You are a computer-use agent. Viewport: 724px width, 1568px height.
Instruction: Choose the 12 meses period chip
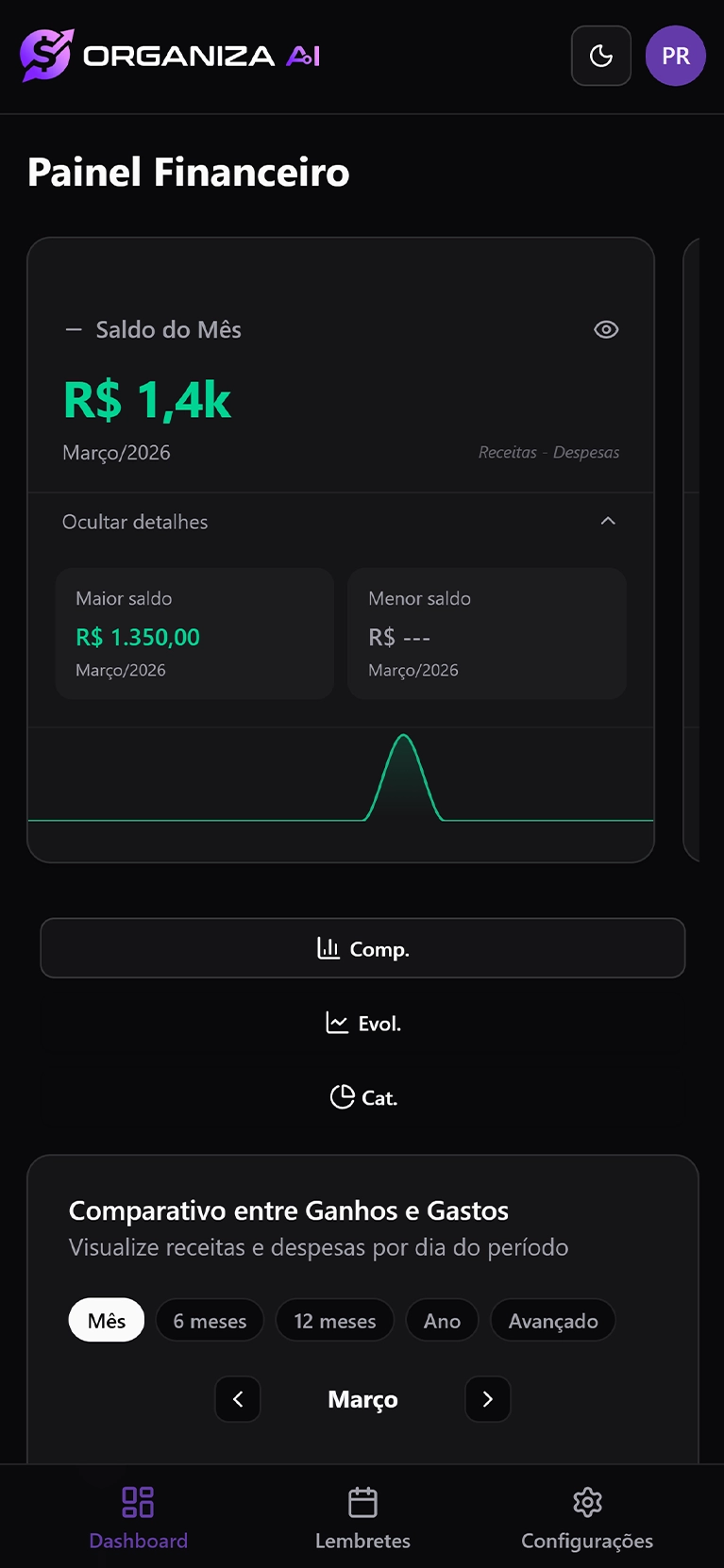pyautogui.click(x=335, y=1320)
